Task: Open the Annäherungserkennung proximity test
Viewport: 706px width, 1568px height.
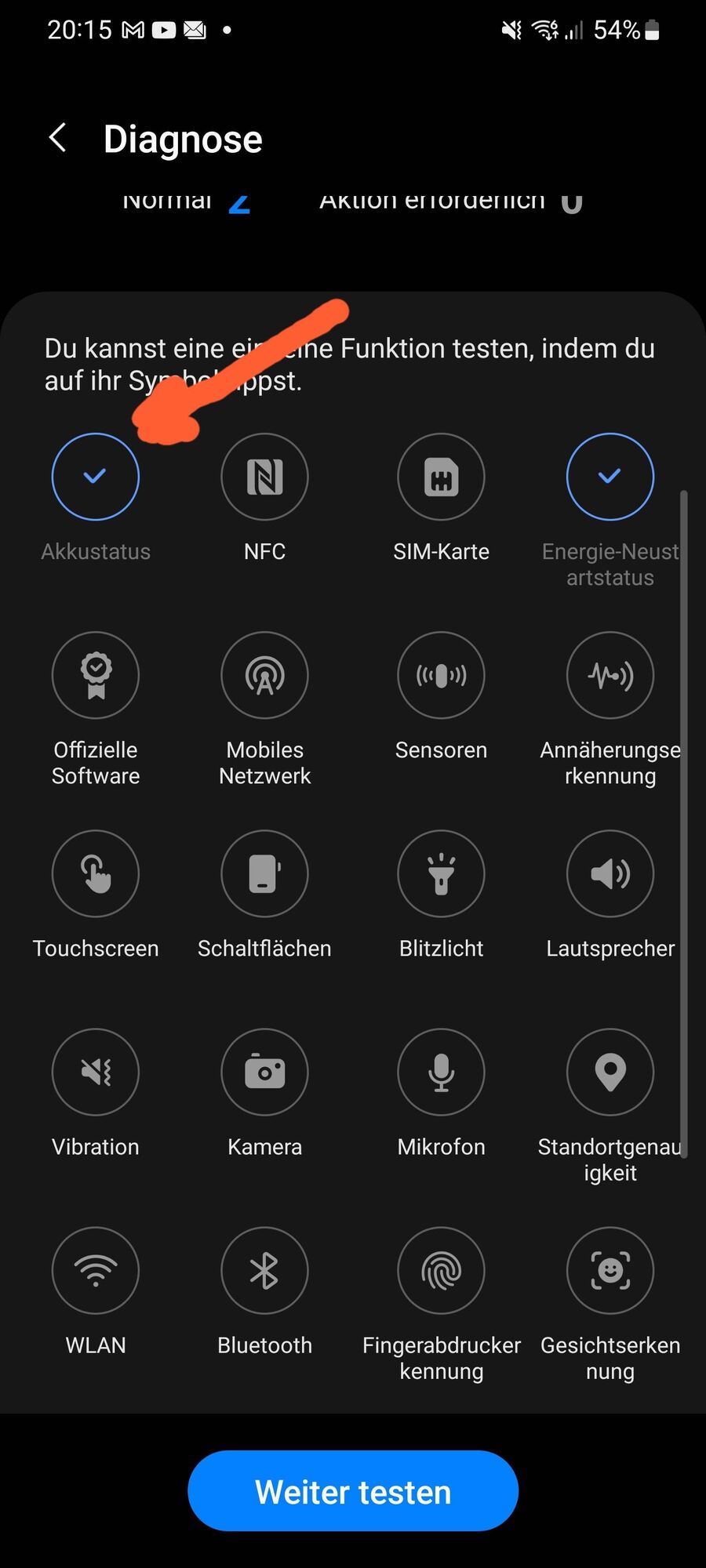Action: (x=610, y=675)
